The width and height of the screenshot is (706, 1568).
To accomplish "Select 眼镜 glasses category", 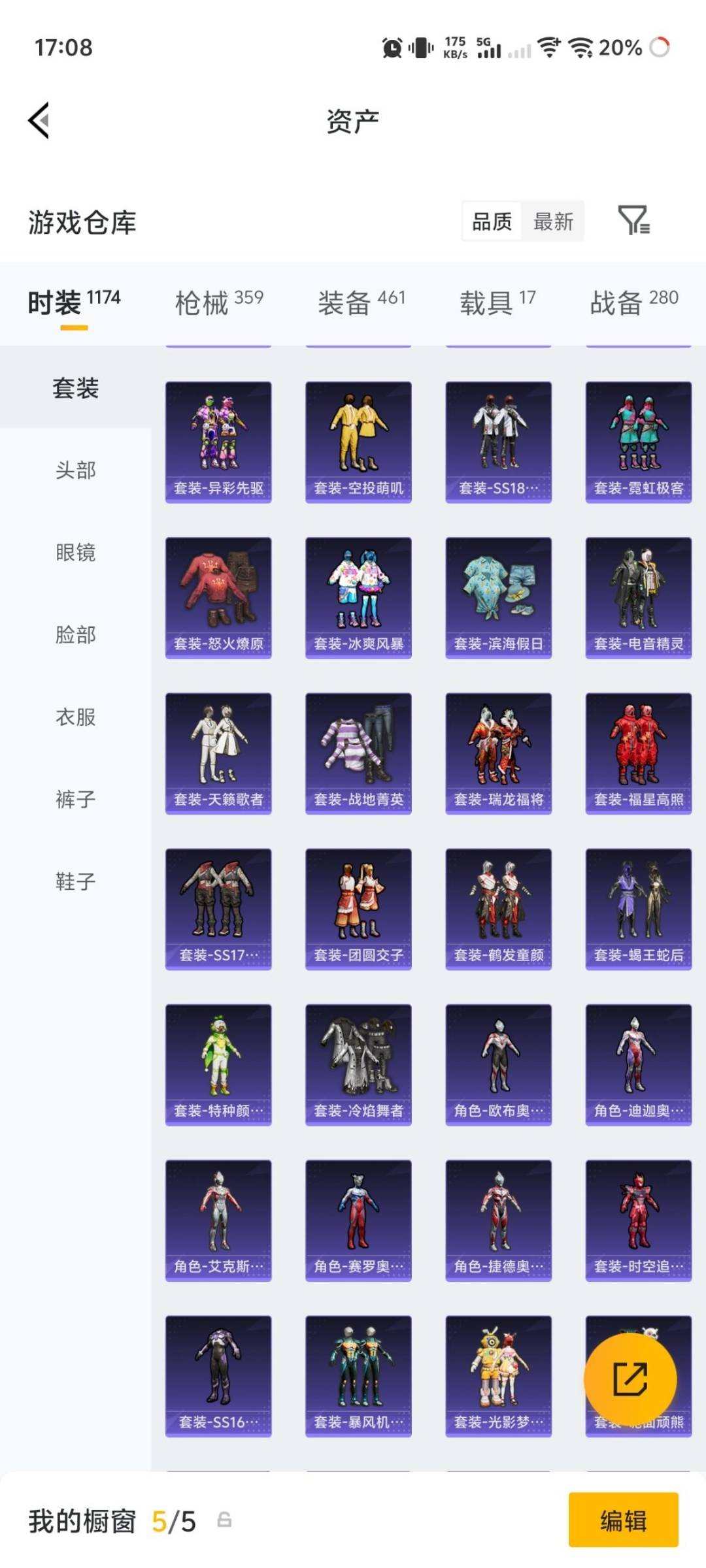I will point(74,552).
